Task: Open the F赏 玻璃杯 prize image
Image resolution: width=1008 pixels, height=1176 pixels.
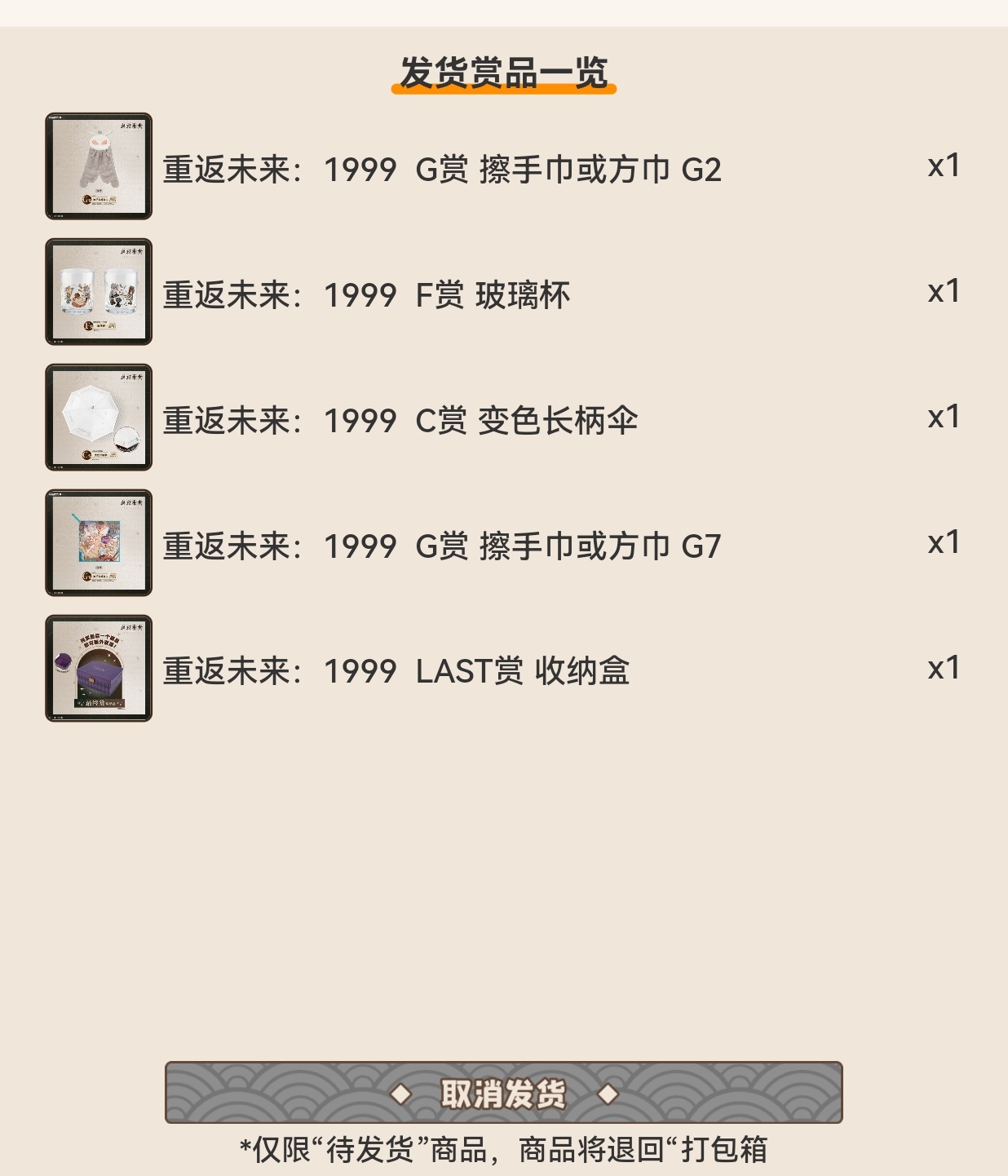Action: [x=99, y=292]
